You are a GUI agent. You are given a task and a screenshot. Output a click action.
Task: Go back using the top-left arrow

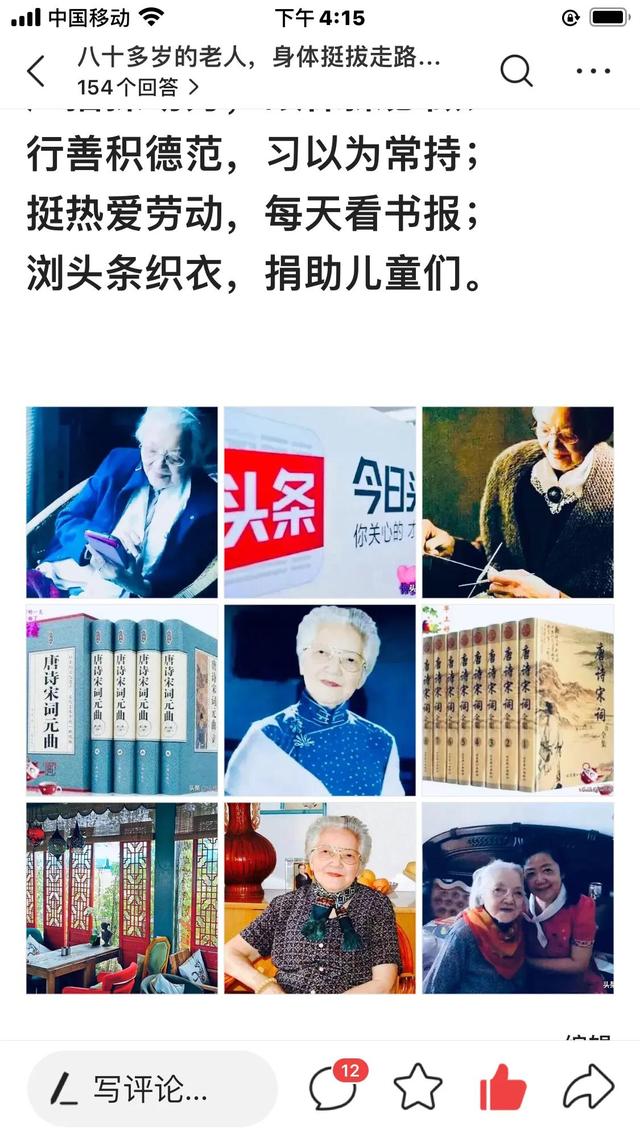pos(36,71)
